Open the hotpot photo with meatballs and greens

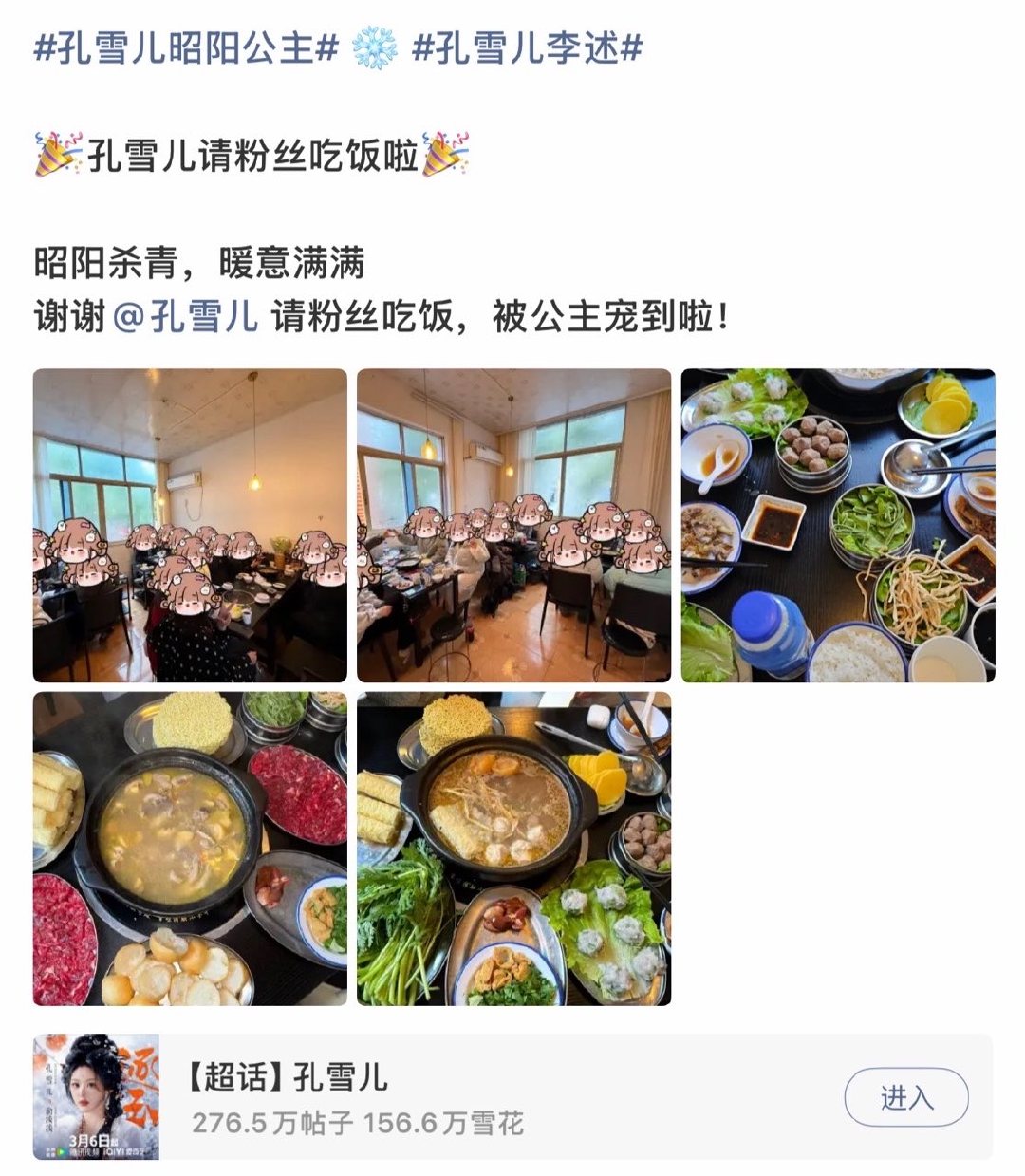[515, 849]
